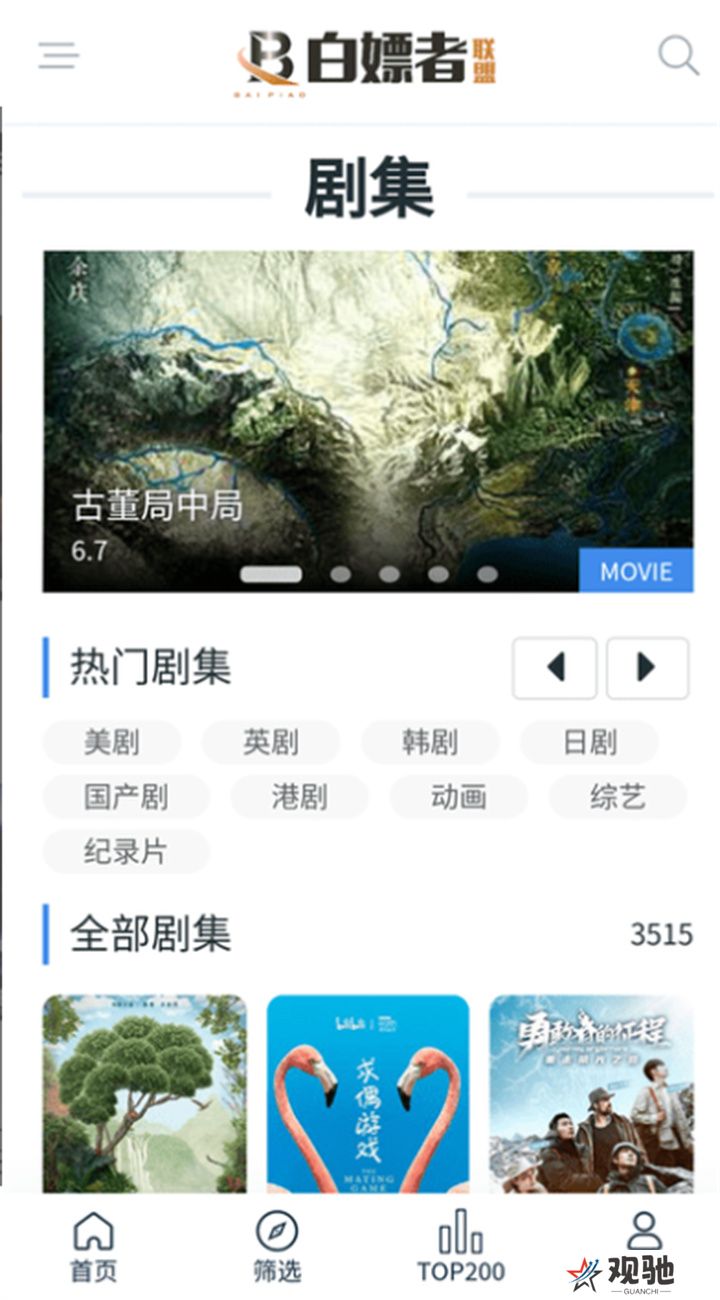This screenshot has width=720, height=1300.
Task: Switch to the 筛选 tab
Action: pos(277,1246)
